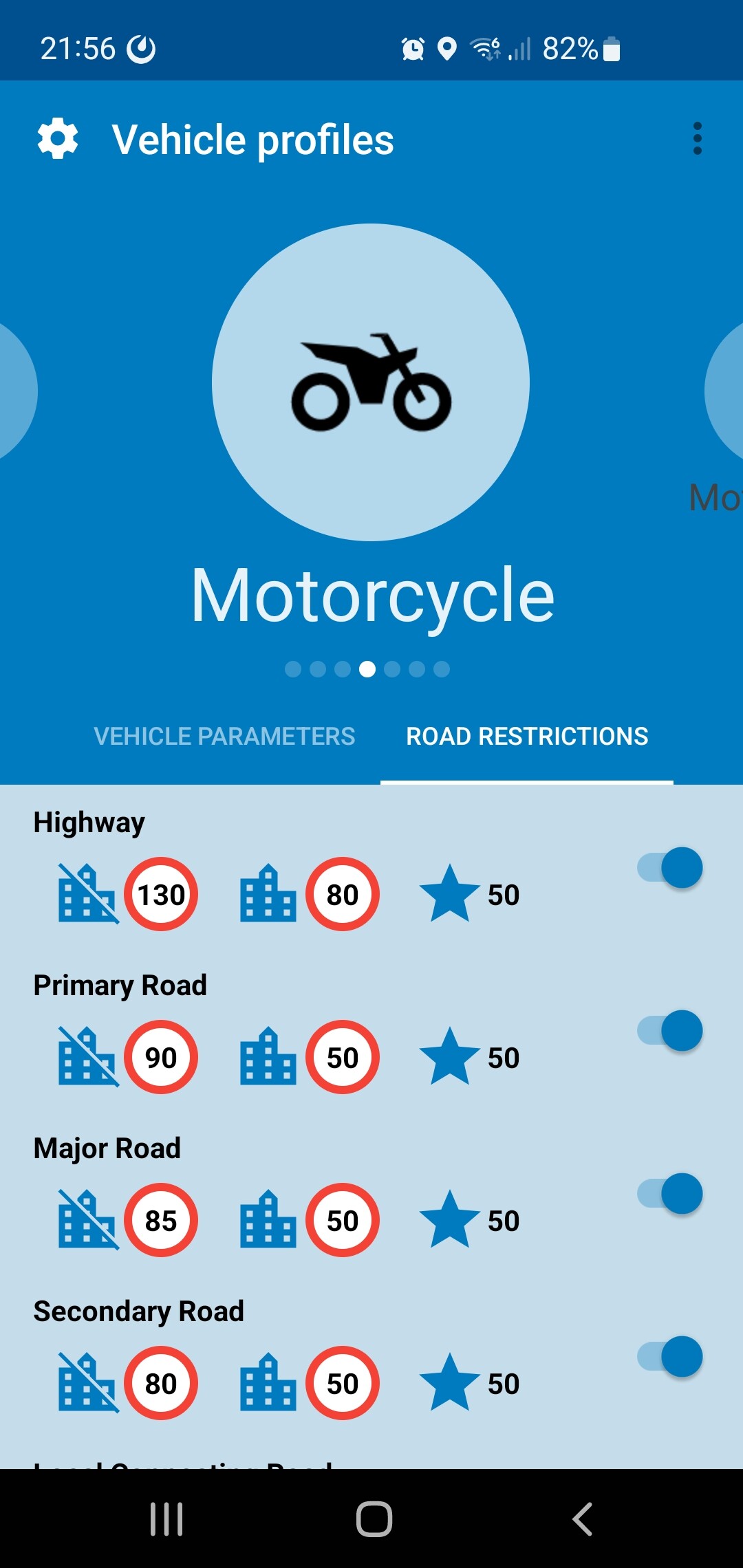743x1568 pixels.
Task: Disable the Secondary Road toggle
Action: pyautogui.click(x=670, y=1357)
